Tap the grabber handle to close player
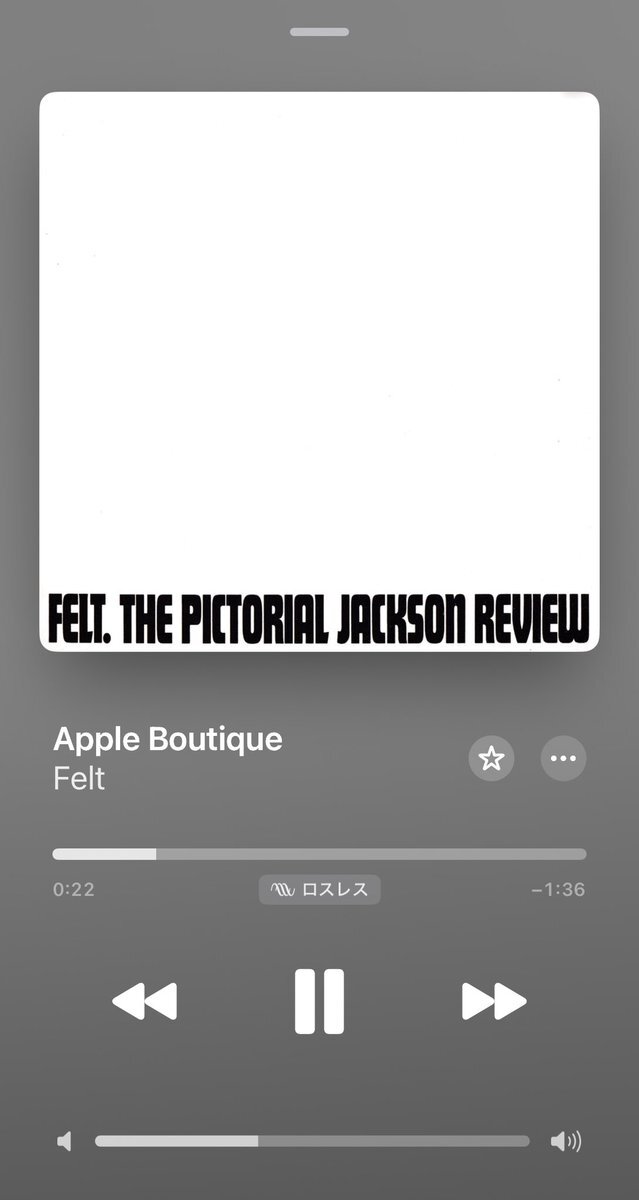The image size is (639, 1200). click(x=319, y=32)
